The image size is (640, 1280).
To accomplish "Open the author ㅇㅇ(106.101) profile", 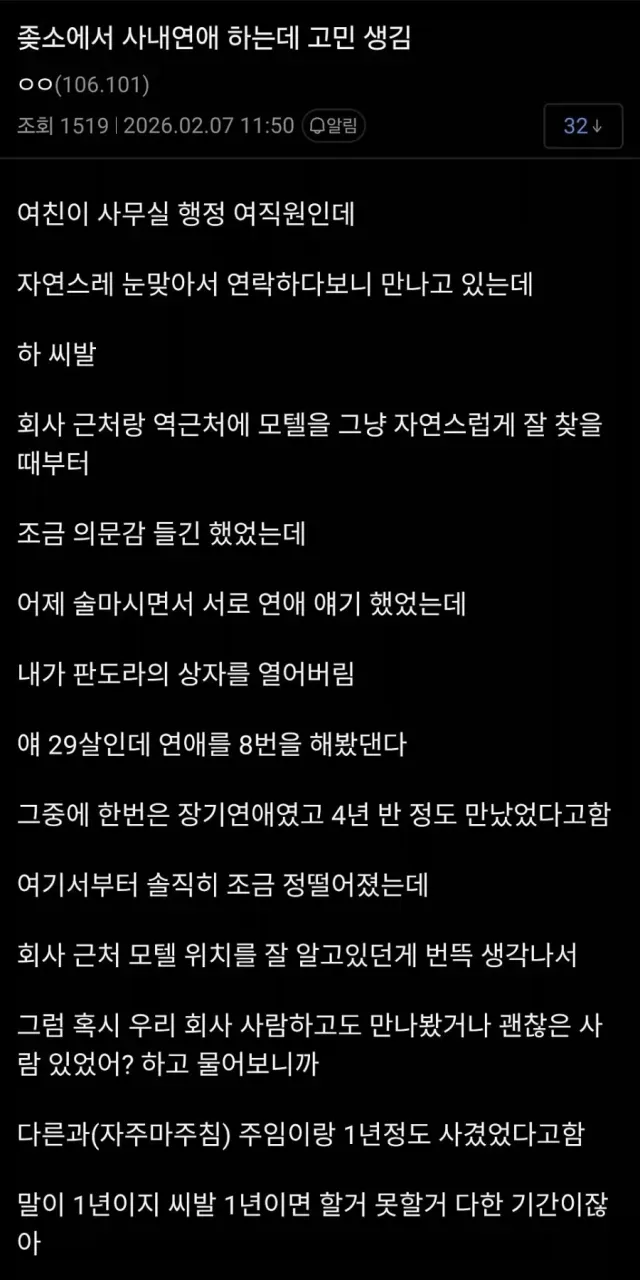I will (84, 85).
